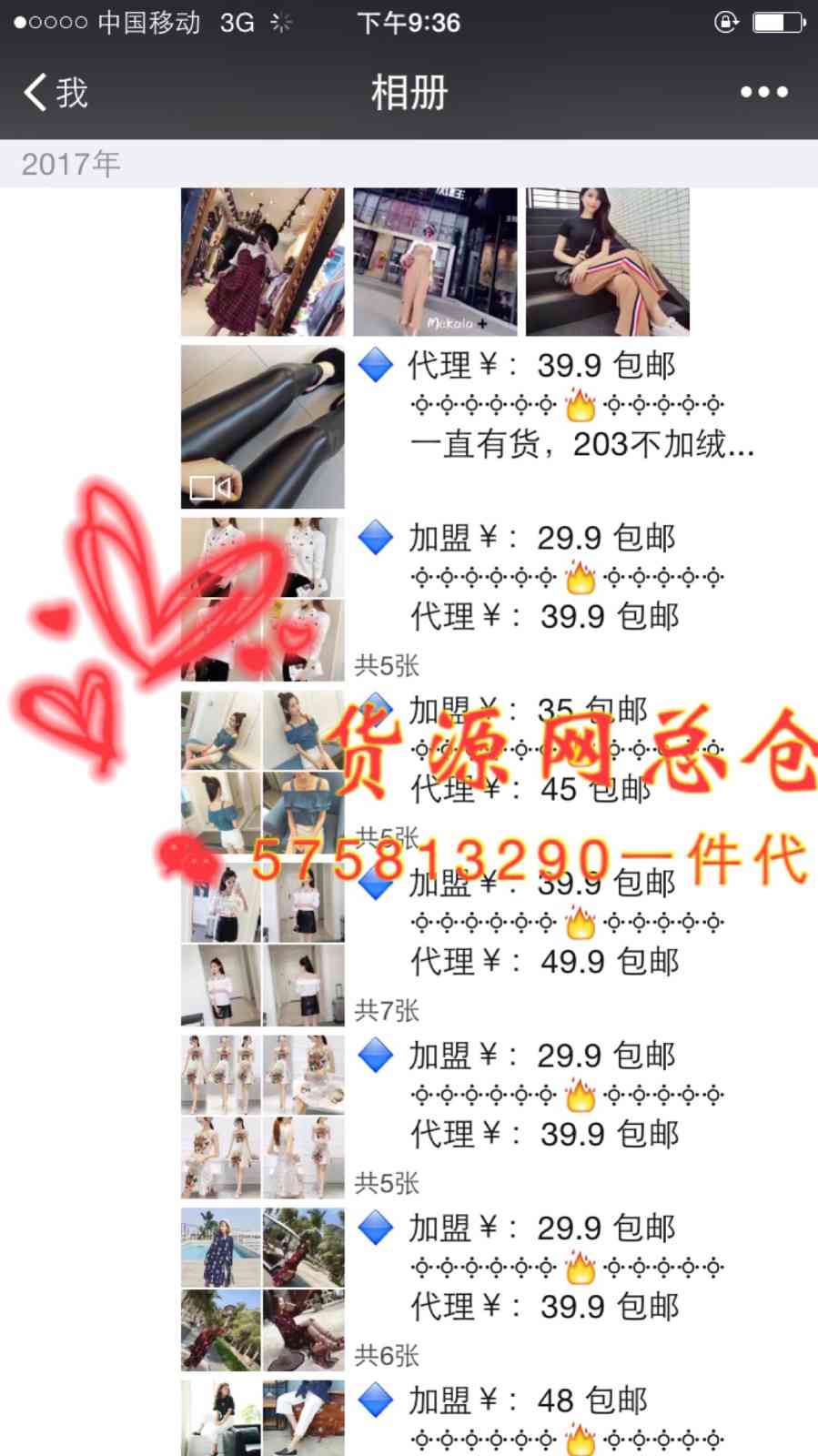Go back to the 我 page
Screen dimensions: 818x1456
(56, 93)
